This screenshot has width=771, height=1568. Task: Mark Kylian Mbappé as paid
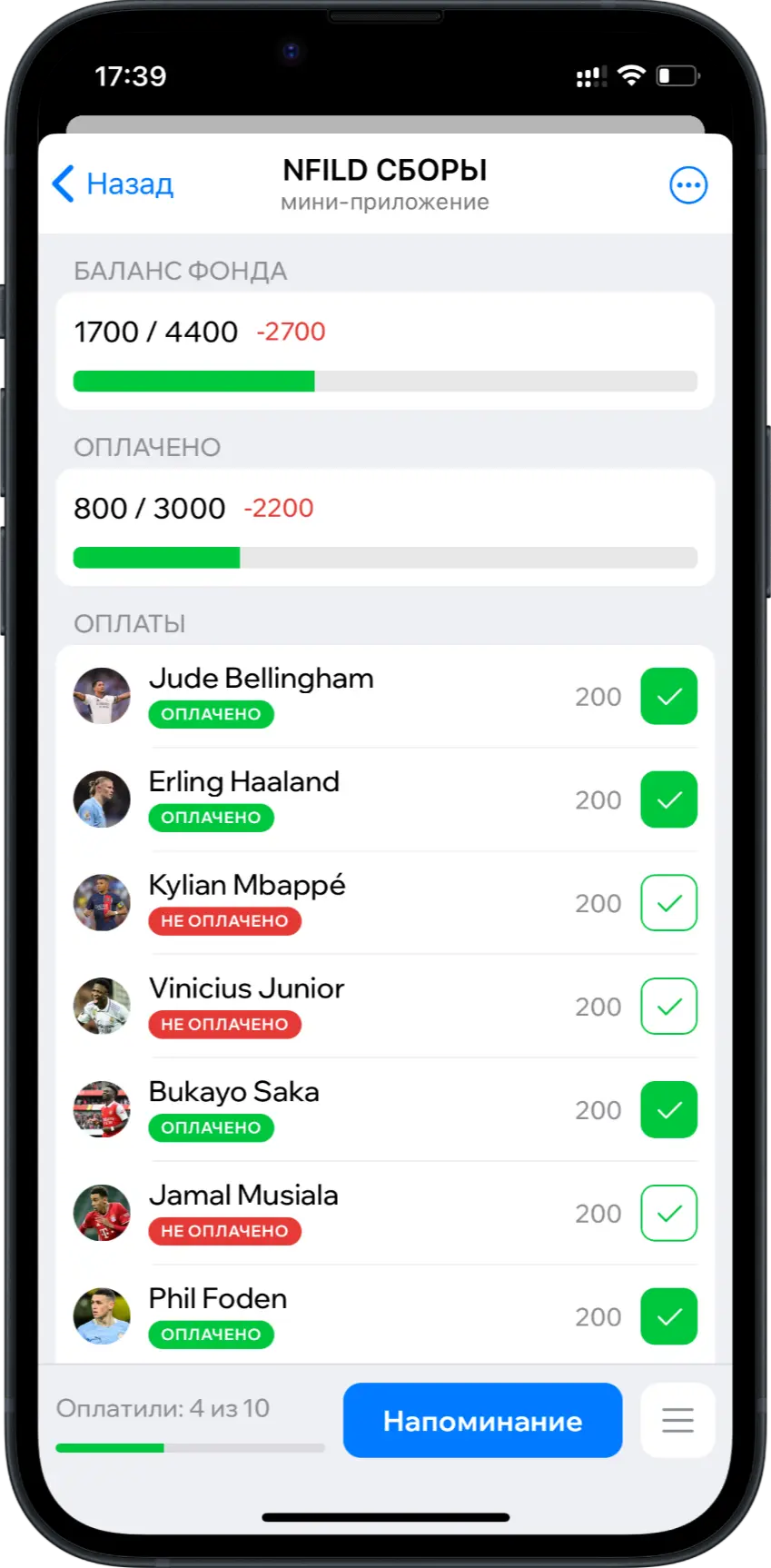pos(668,903)
